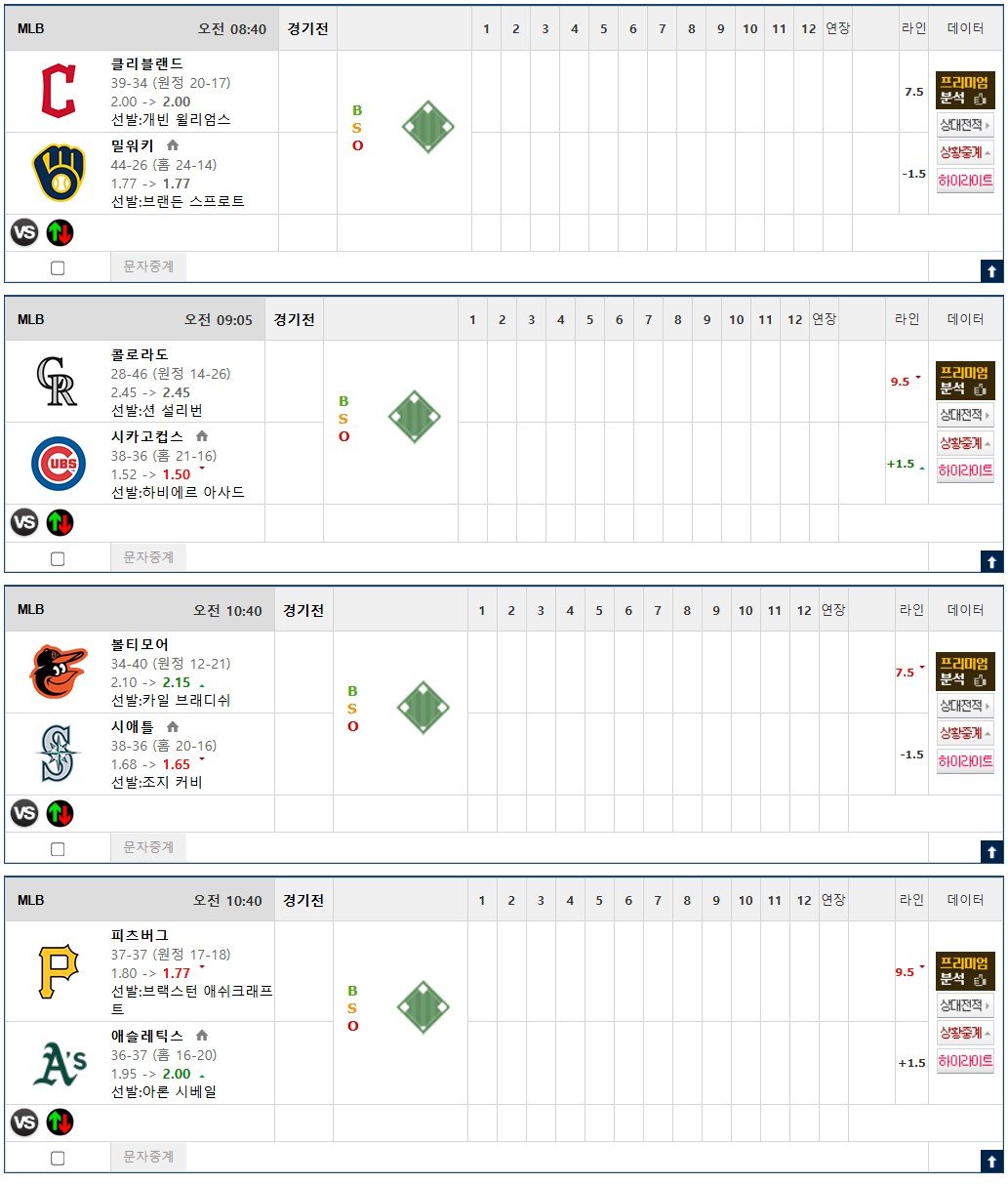The height and width of the screenshot is (1184, 1008).
Task: Tick checkbox under Colorado vs Cubs game
Action: pyautogui.click(x=58, y=559)
